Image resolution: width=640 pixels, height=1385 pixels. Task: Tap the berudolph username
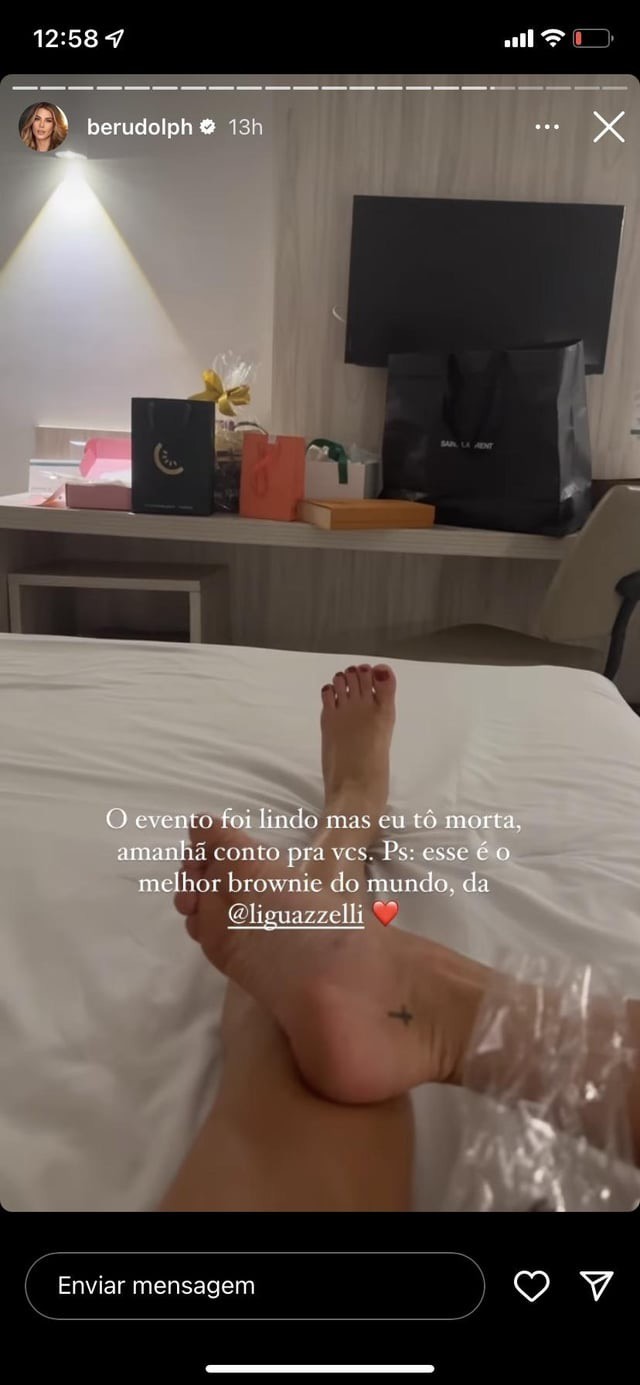tap(139, 127)
